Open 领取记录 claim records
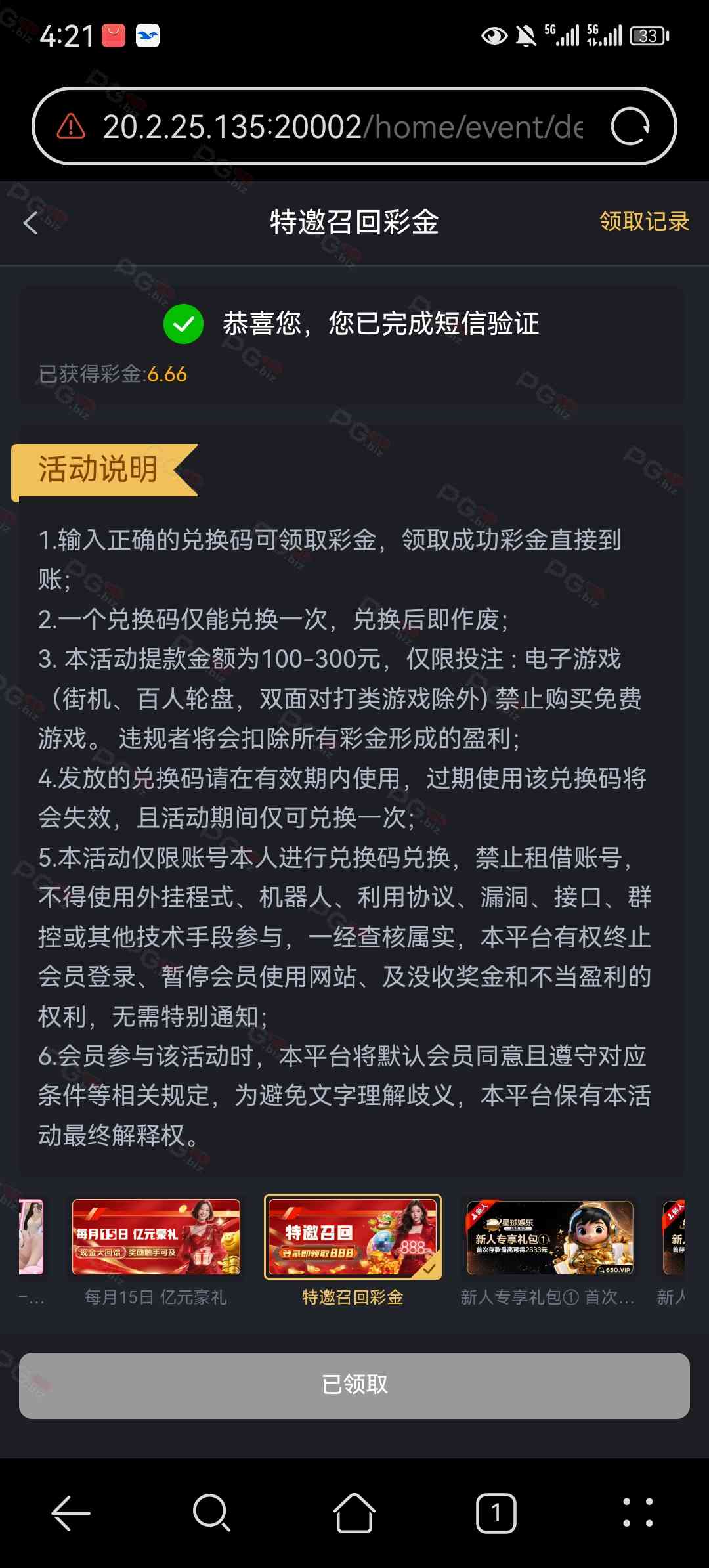Screen dimensions: 709x1568 pyautogui.click(x=644, y=222)
